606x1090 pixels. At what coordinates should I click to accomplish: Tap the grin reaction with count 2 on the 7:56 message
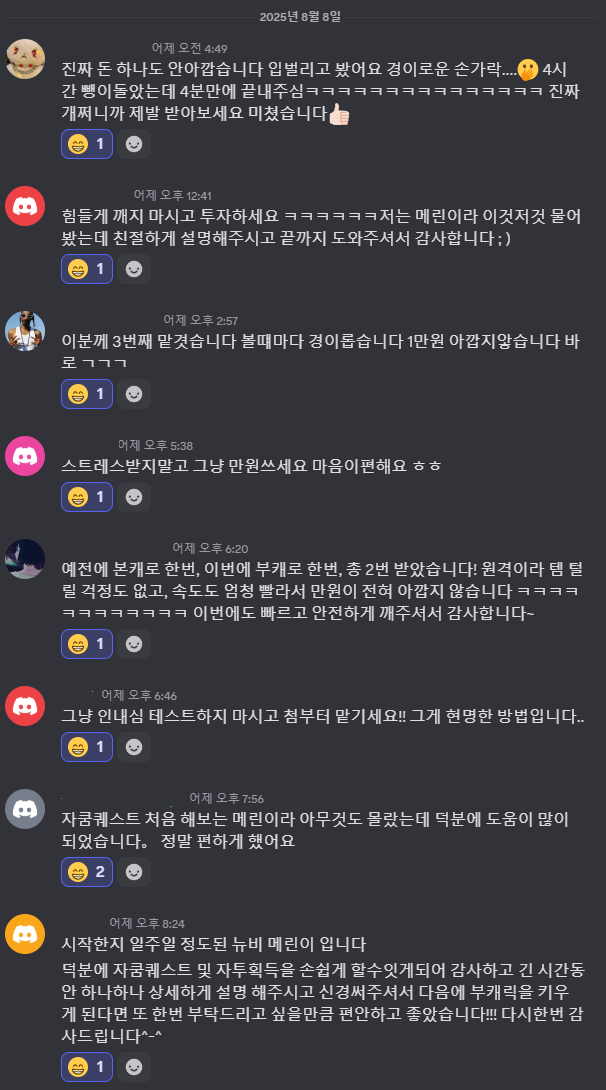(87, 871)
